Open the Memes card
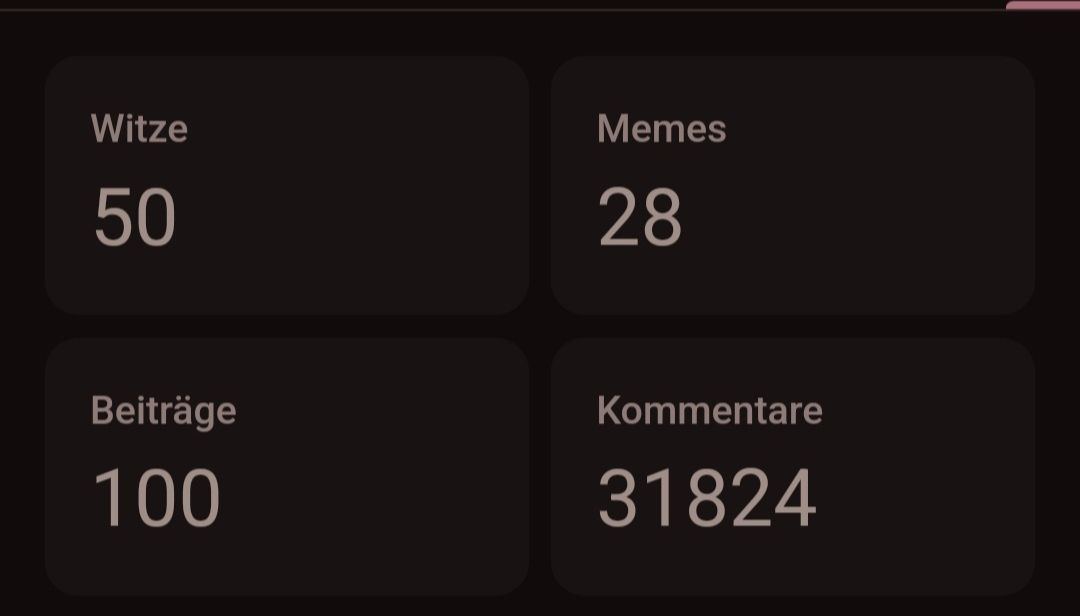This screenshot has height=616, width=1080. (x=792, y=186)
